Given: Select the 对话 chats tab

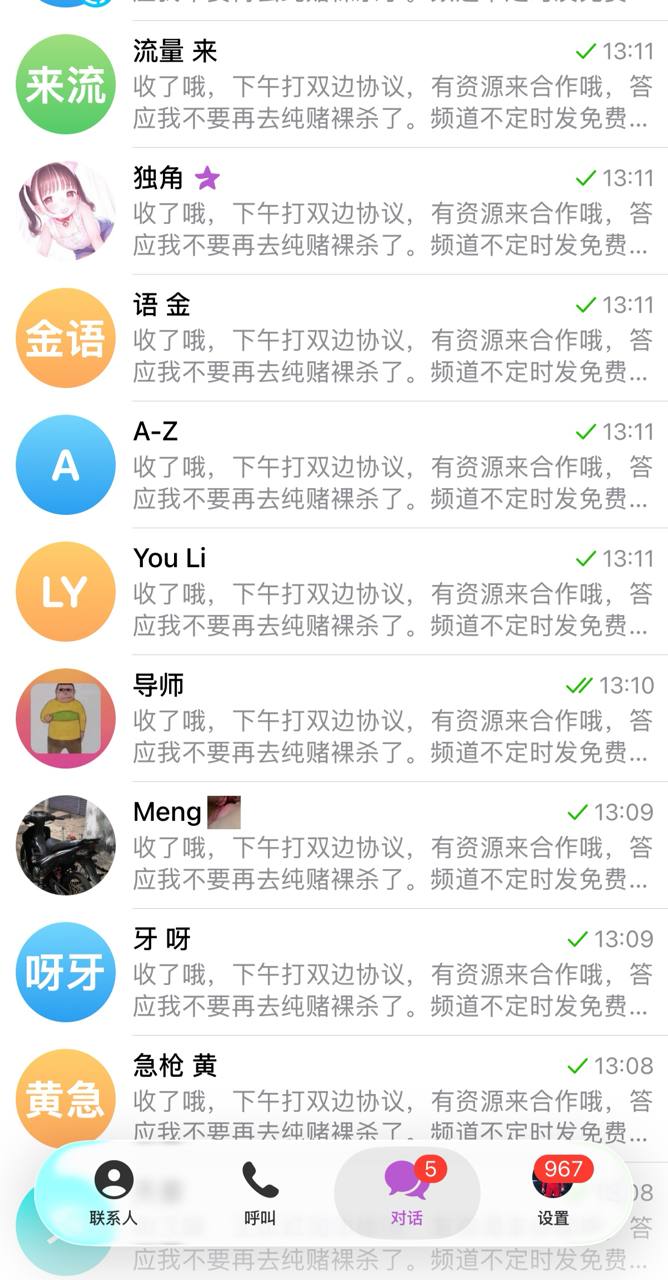Looking at the screenshot, I should coord(407,1193).
